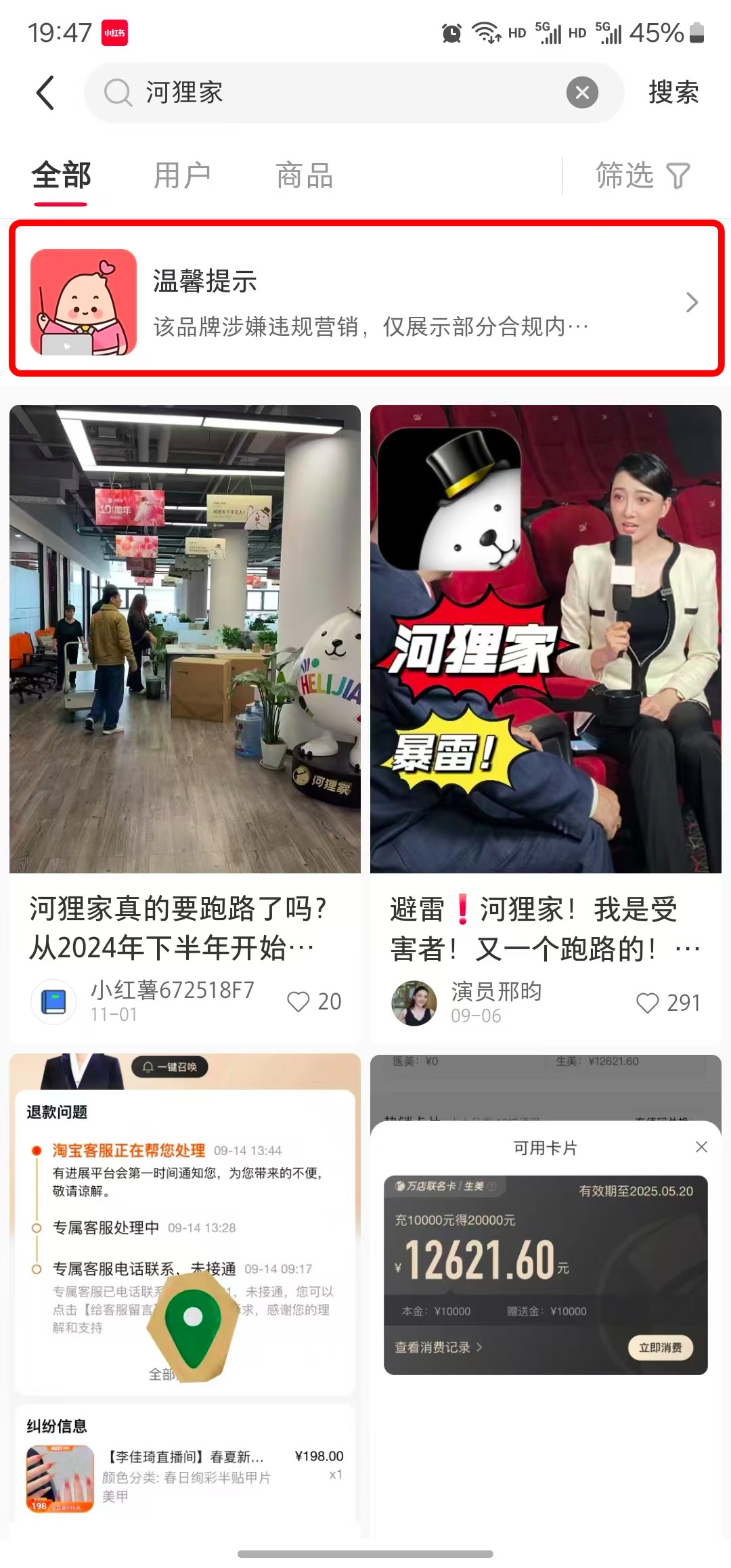This screenshot has width=731, height=1568.
Task: Tap the 搜索 button
Action: [673, 93]
